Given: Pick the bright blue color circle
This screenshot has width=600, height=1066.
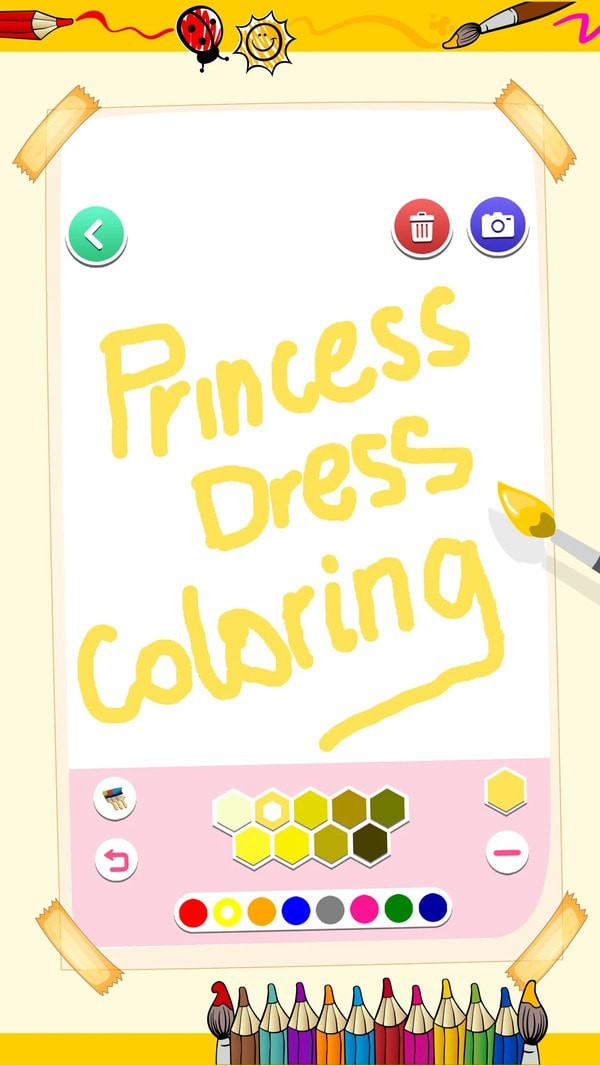Looking at the screenshot, I should pyautogui.click(x=296, y=910).
